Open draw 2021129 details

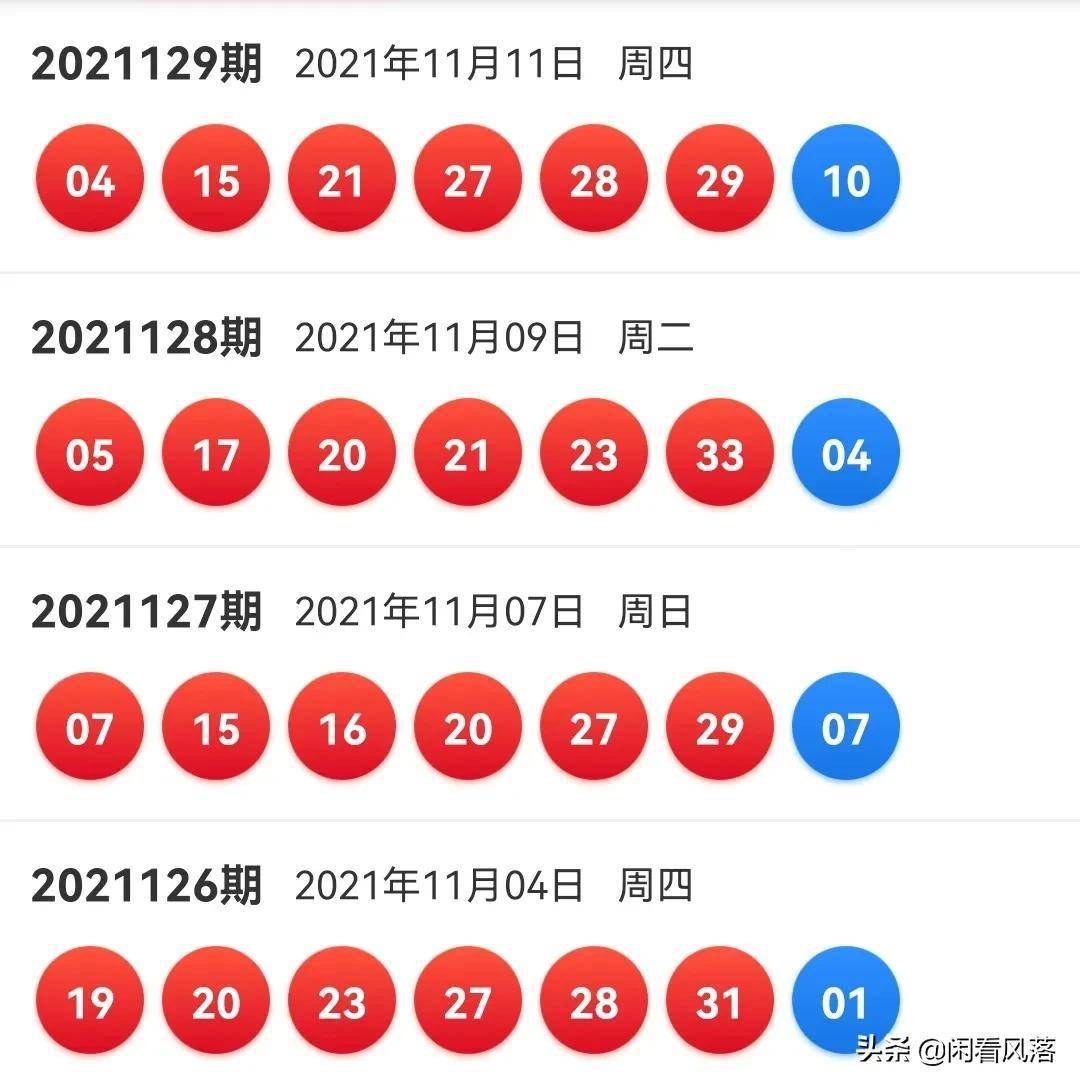click(148, 62)
